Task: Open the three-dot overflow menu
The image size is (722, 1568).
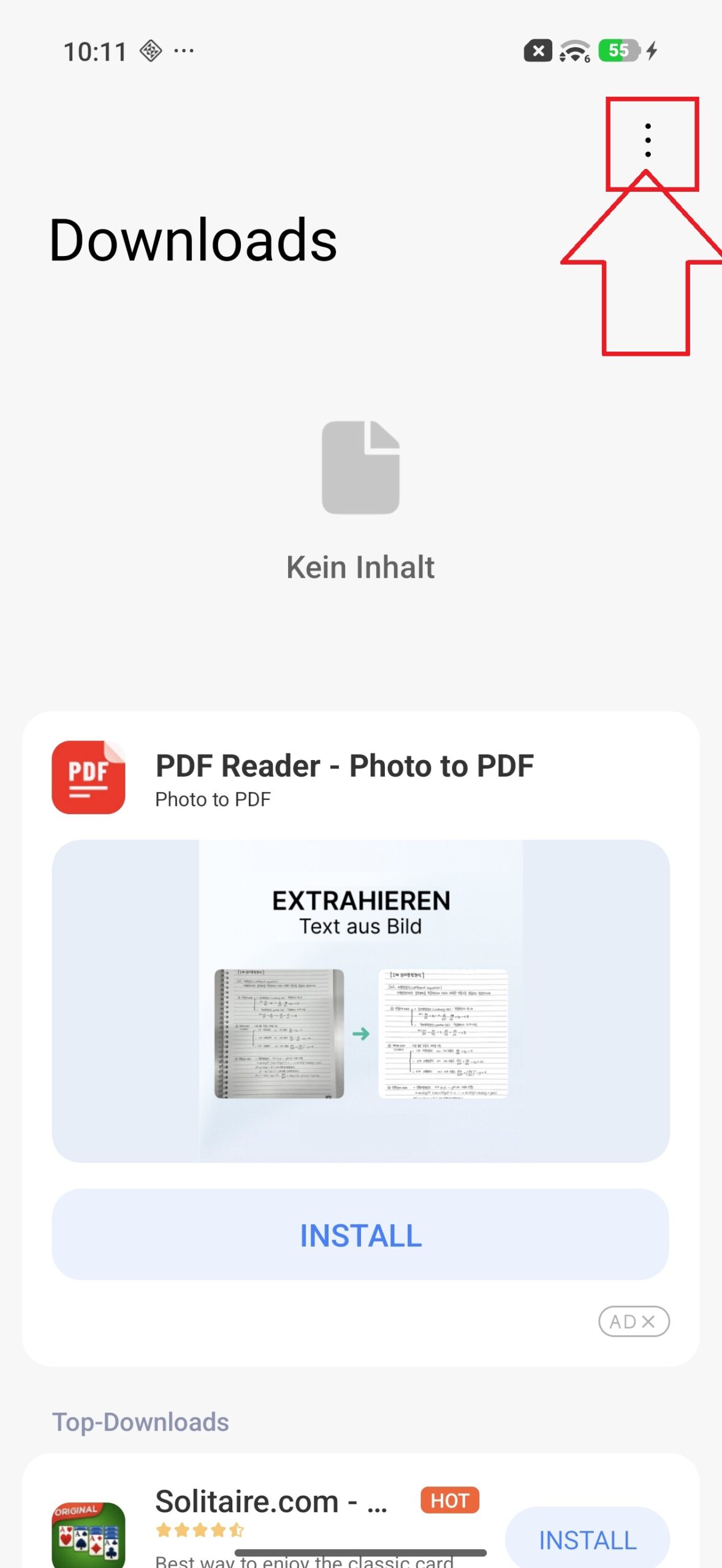Action: click(648, 140)
